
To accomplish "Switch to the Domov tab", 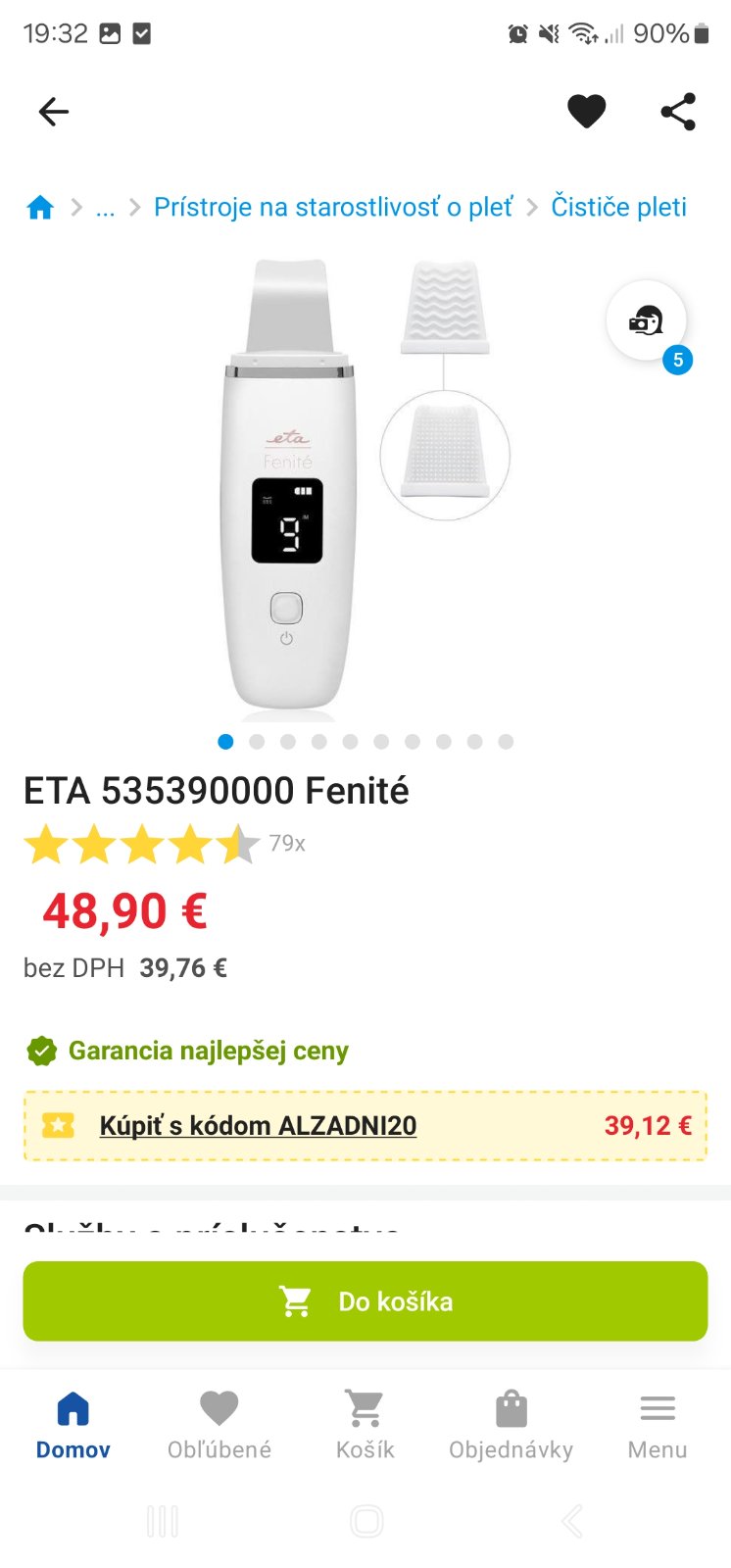I will point(73,1425).
